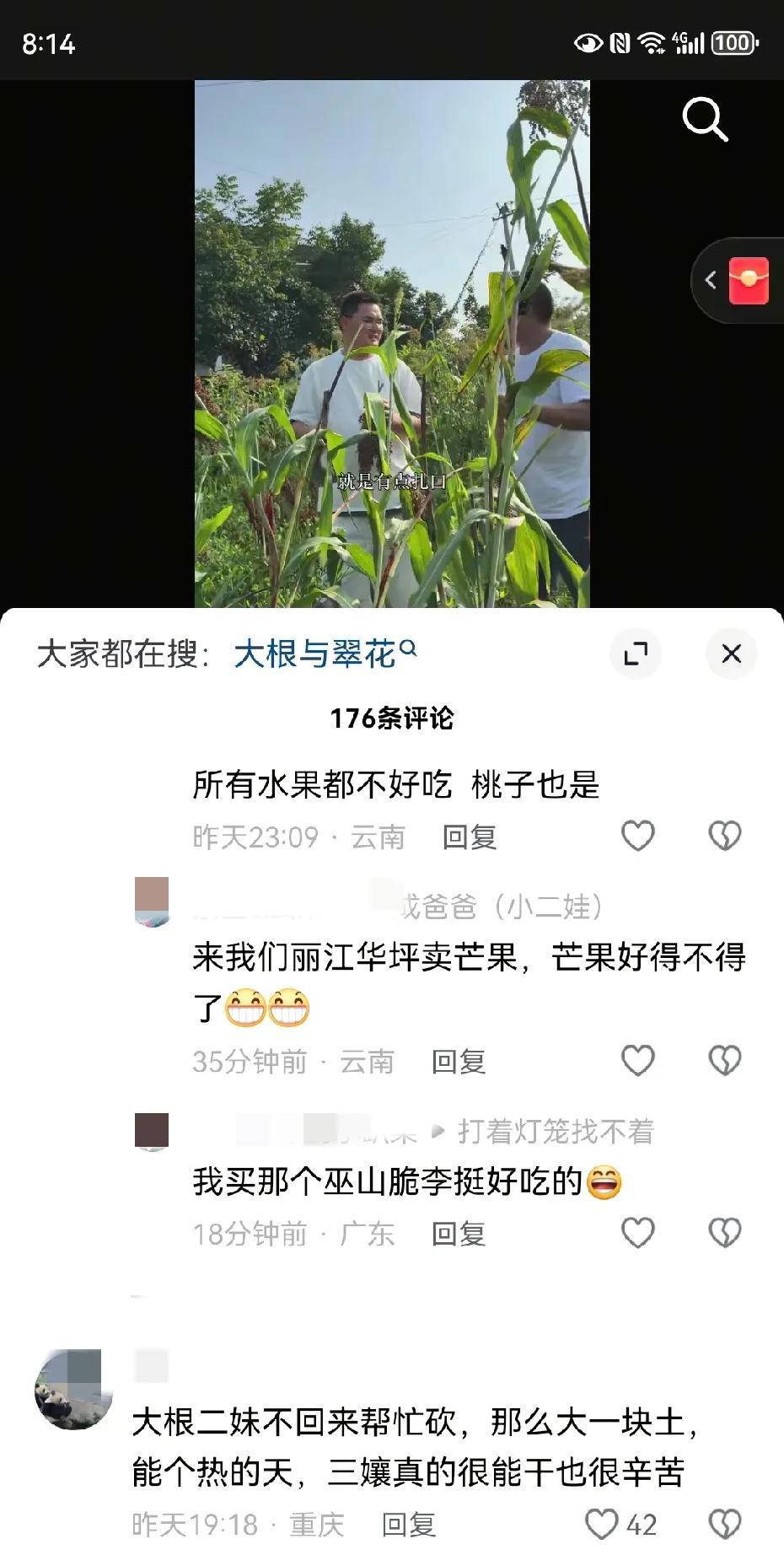Like the 丽江华坪卖芒果 comment

pyautogui.click(x=637, y=1060)
